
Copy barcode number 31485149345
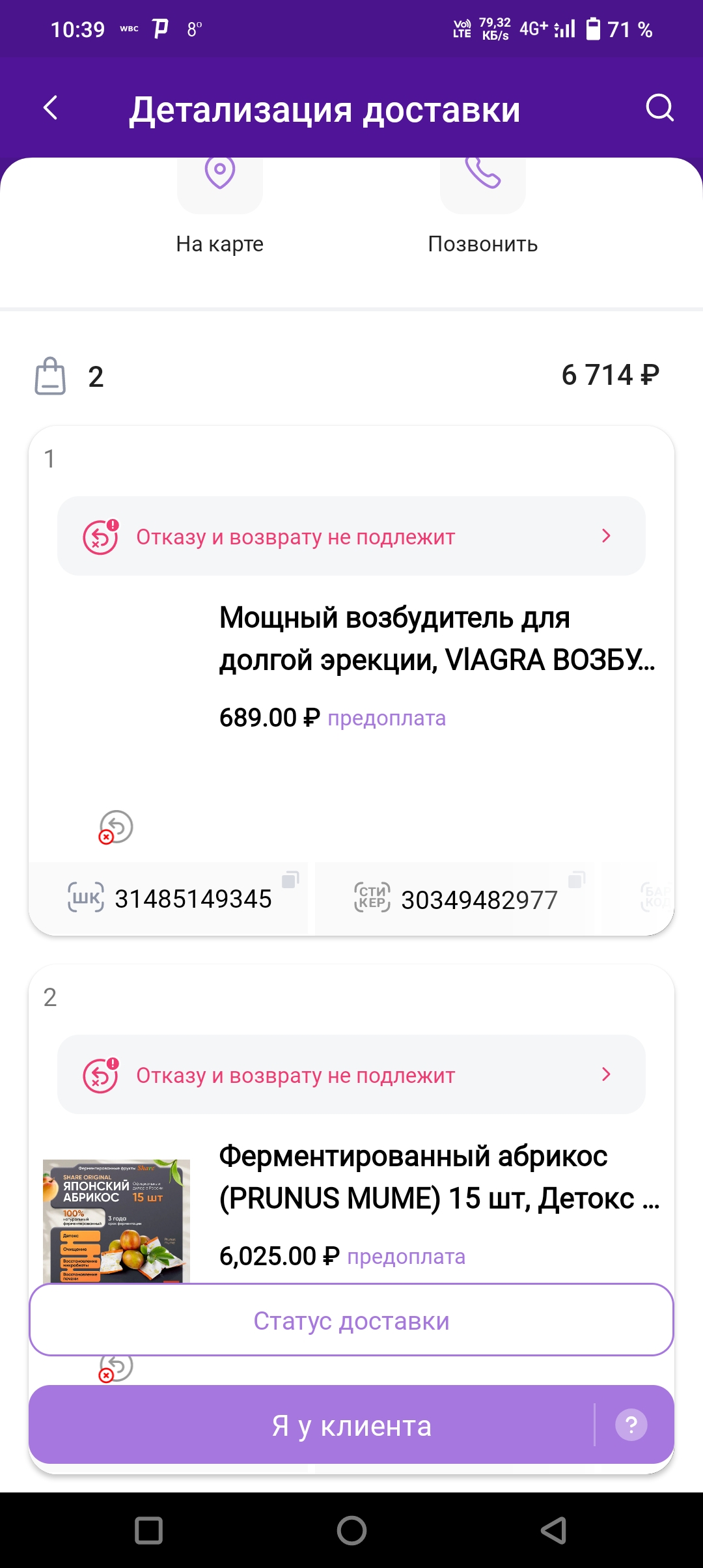coord(290,880)
